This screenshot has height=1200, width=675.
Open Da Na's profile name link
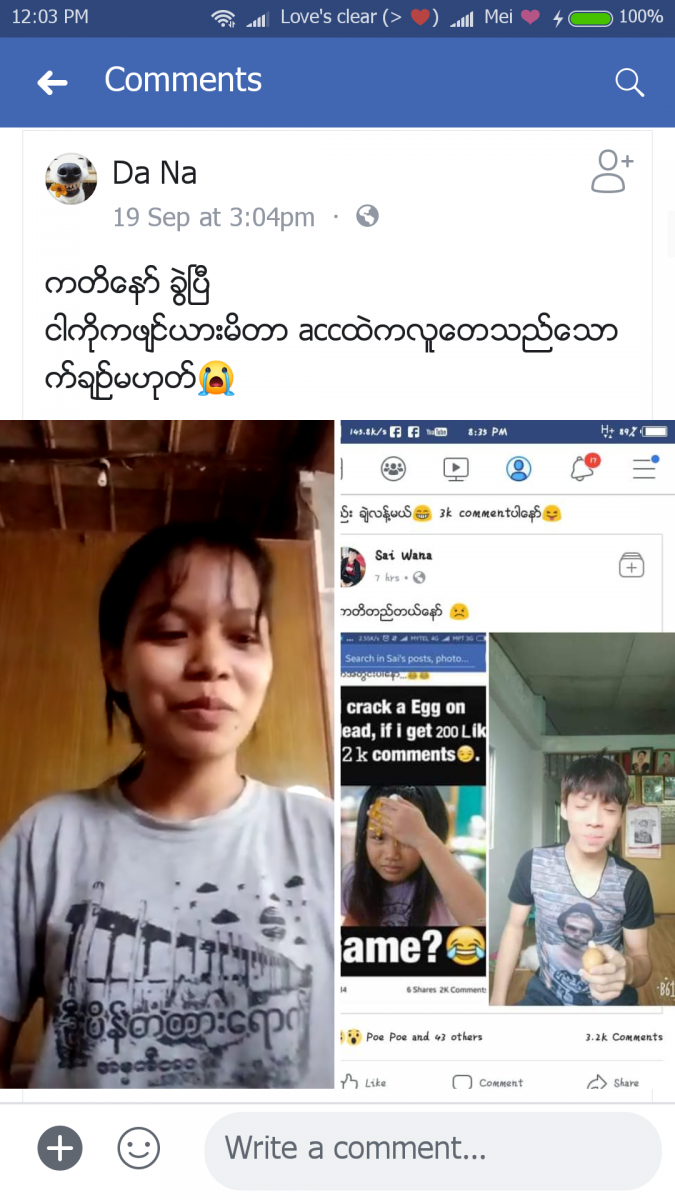[154, 173]
